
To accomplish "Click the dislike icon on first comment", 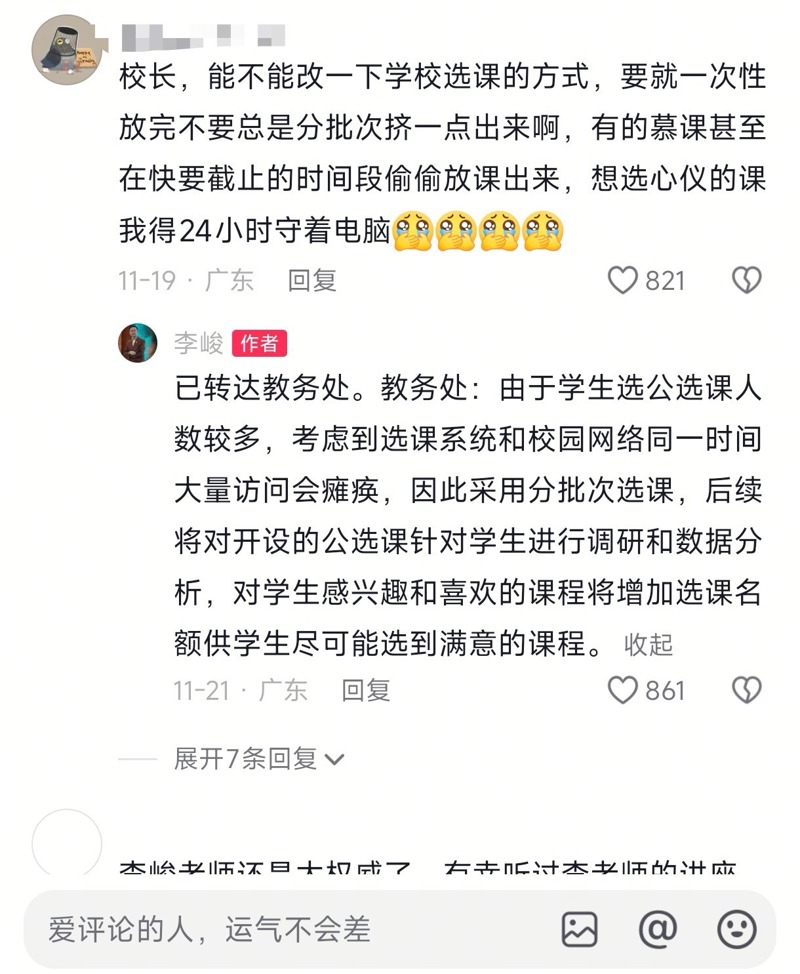I will pos(745,281).
